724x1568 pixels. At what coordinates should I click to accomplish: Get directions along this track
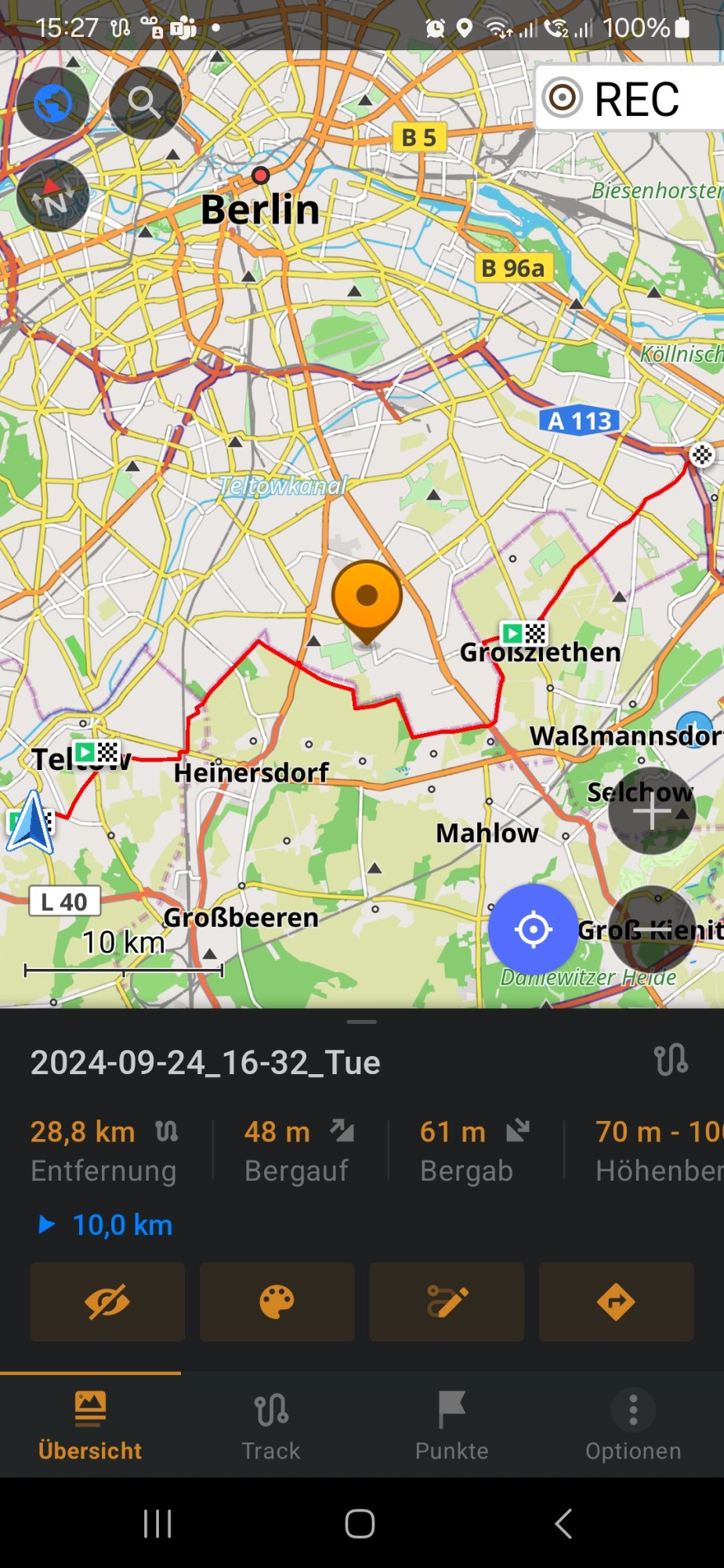click(x=616, y=1302)
